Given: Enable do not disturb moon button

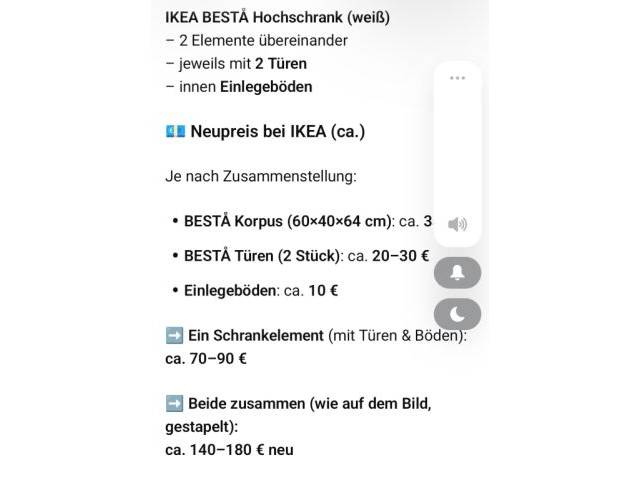Looking at the screenshot, I should click(457, 314).
